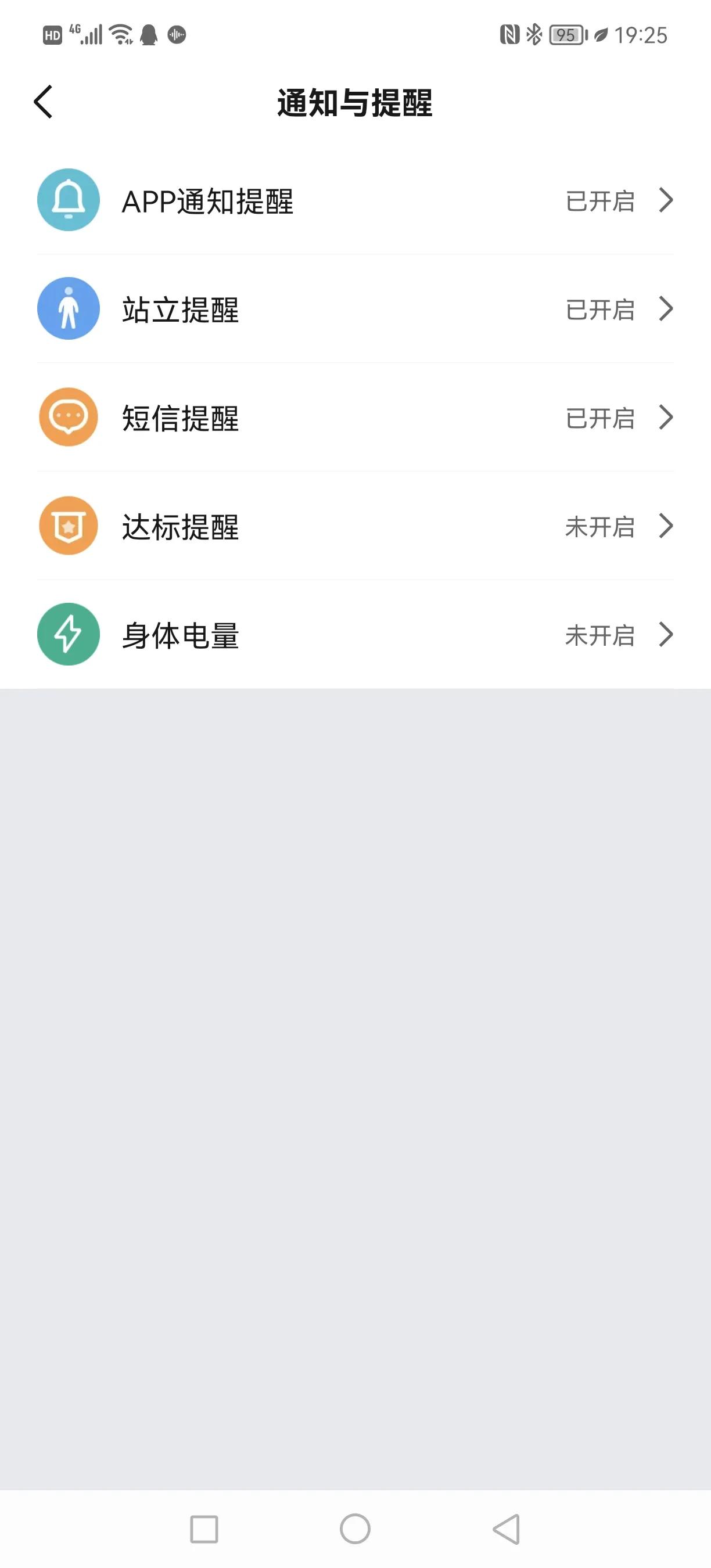The height and width of the screenshot is (1568, 711).
Task: Click the back arrow at top left
Action: point(43,102)
